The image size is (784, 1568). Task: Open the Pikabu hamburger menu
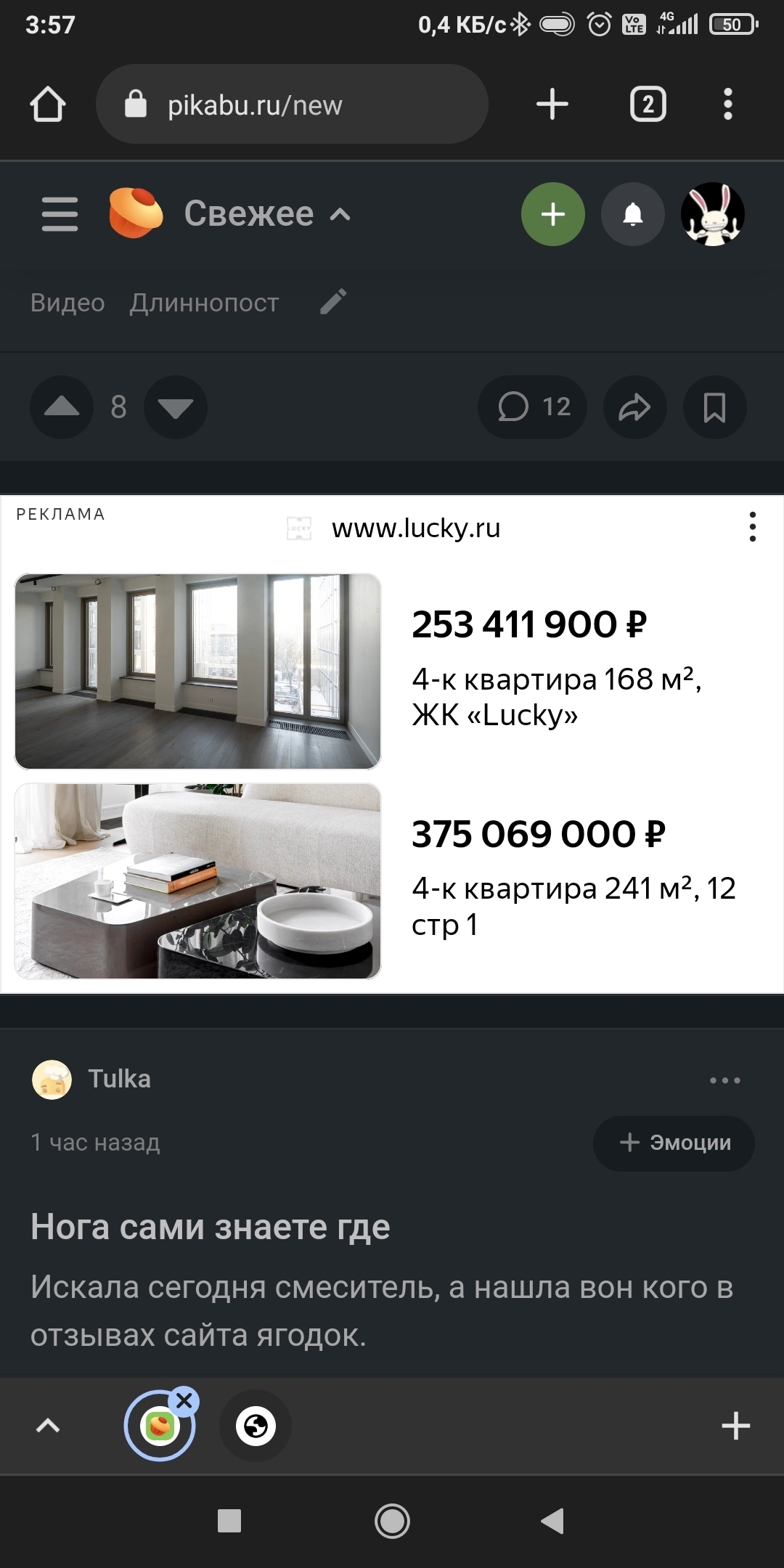(x=60, y=214)
